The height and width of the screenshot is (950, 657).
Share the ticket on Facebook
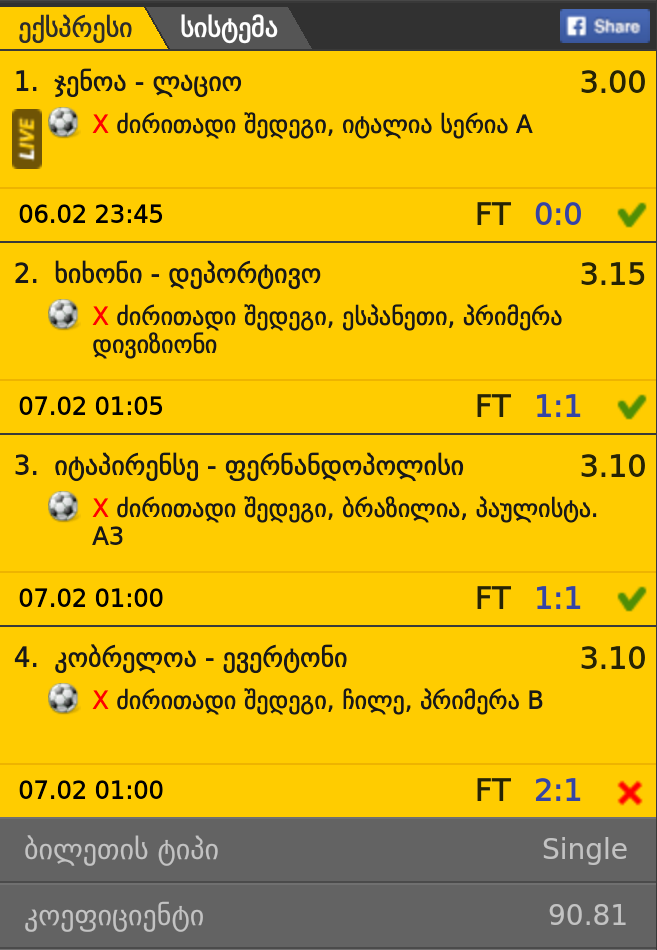(x=603, y=26)
